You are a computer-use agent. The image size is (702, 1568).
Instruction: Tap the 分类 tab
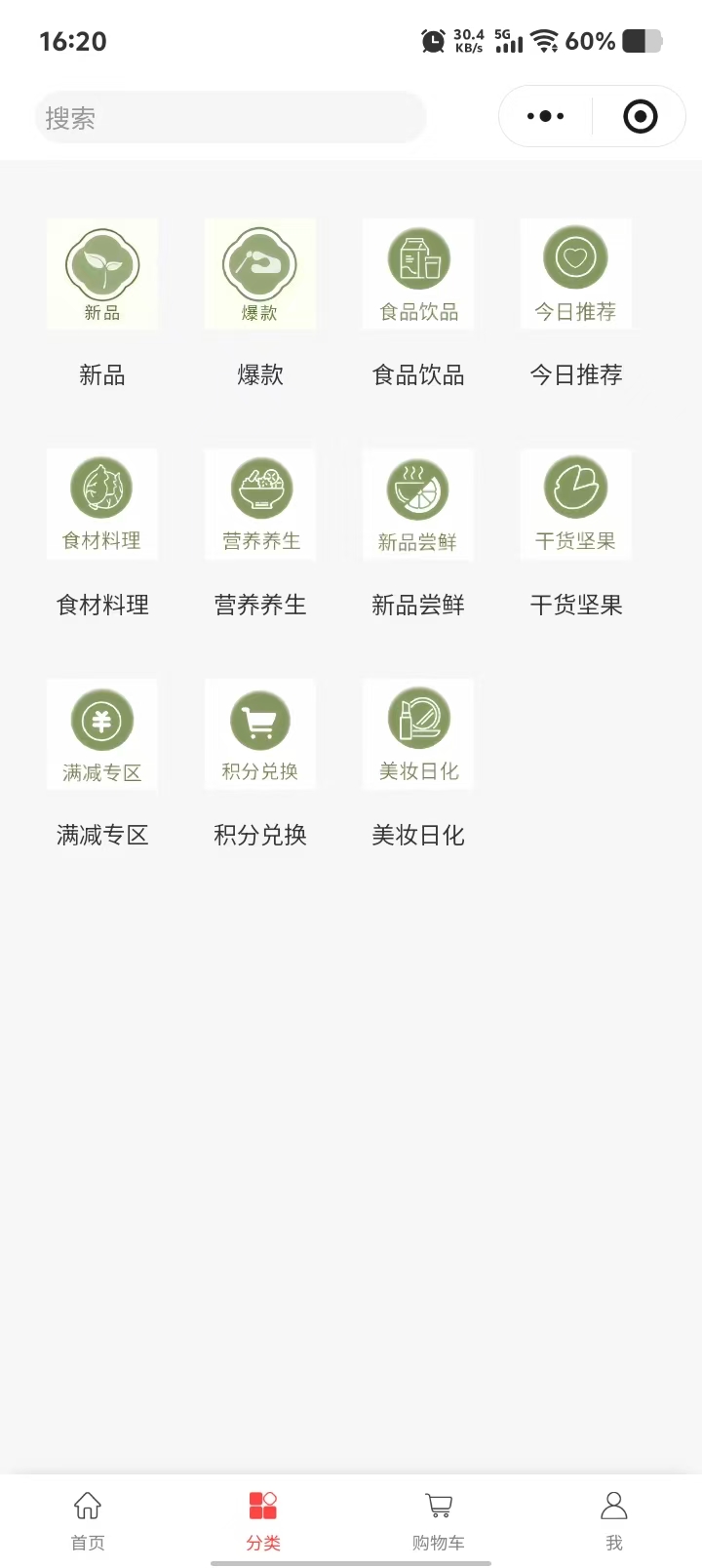[263, 1519]
